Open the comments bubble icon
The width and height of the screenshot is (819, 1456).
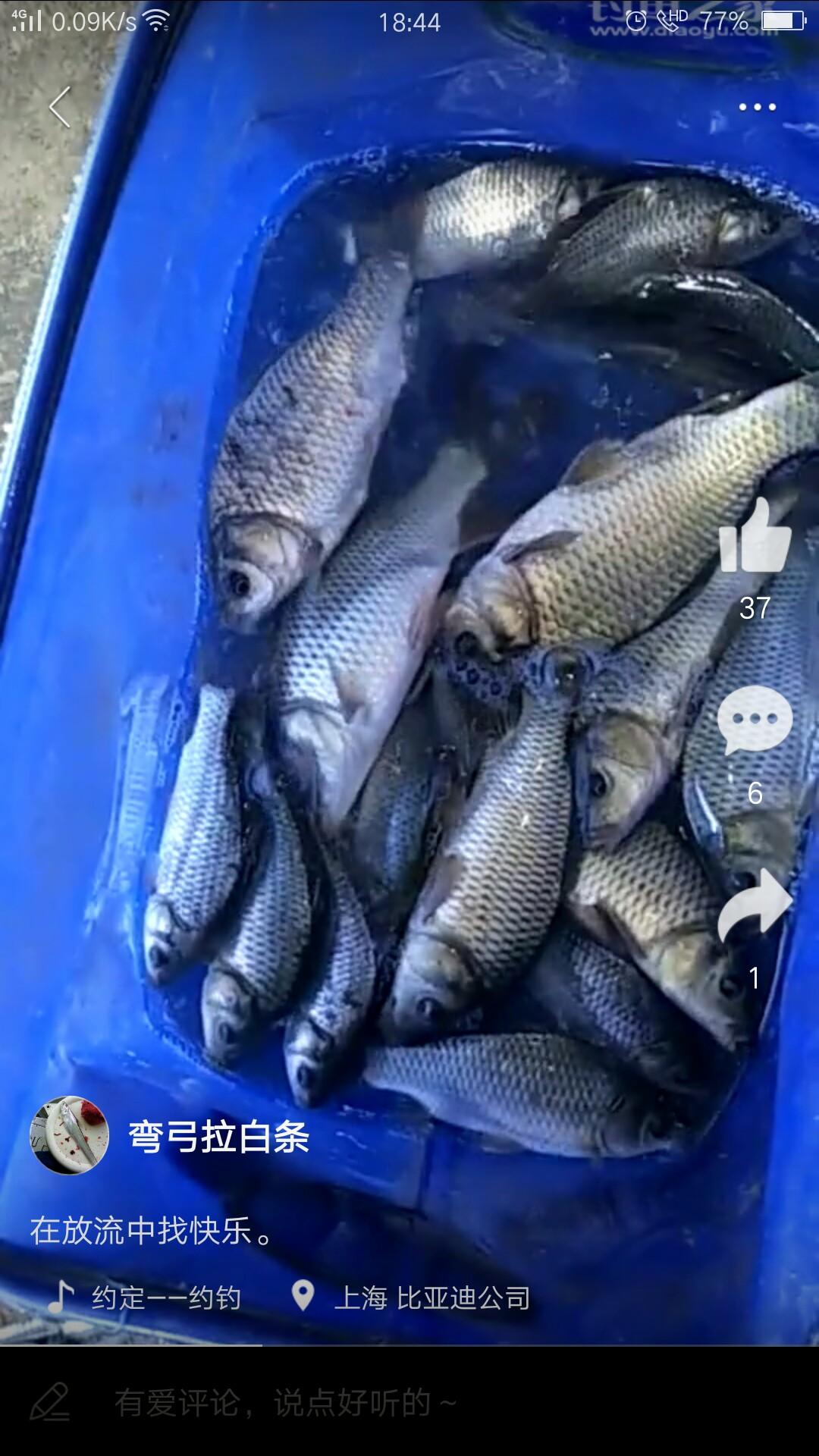click(755, 720)
